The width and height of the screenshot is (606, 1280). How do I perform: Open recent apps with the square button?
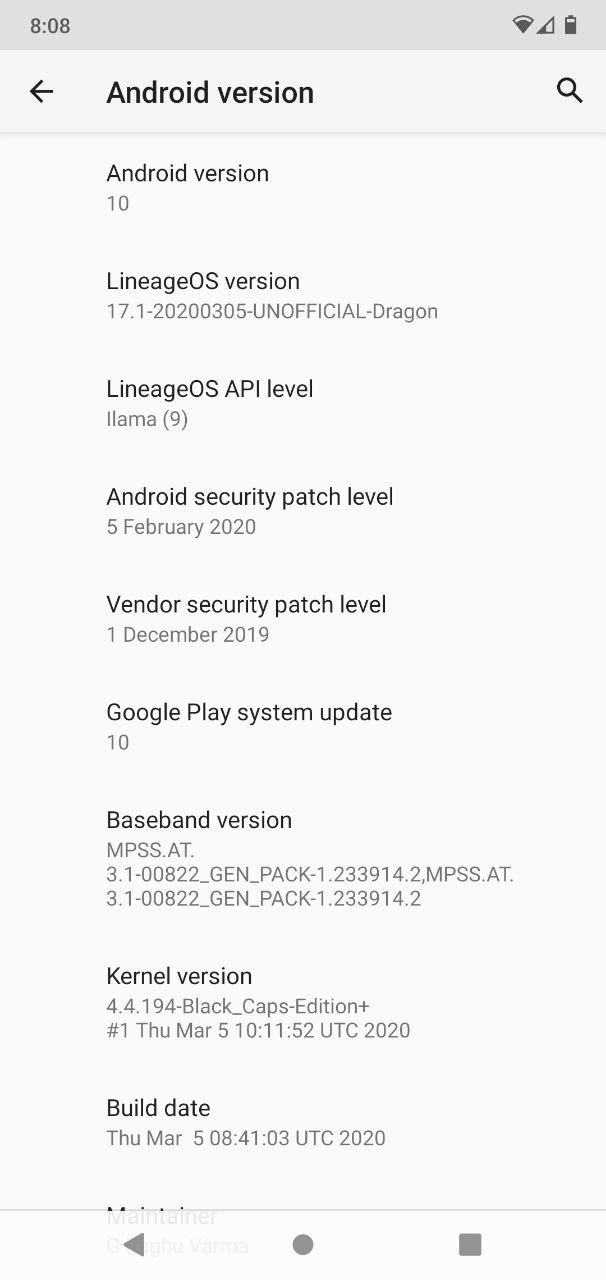(x=470, y=1244)
